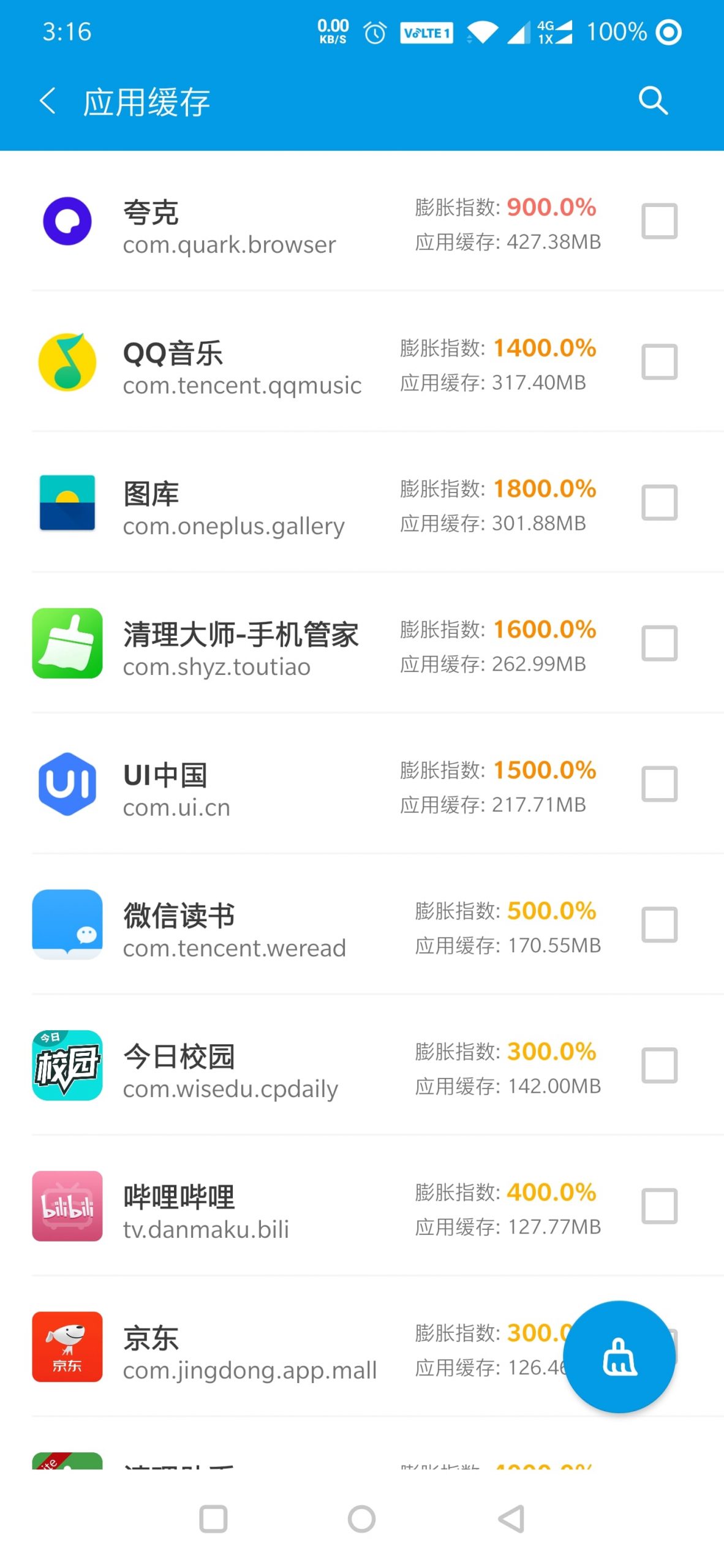Viewport: 724px width, 1568px height.
Task: Tick the box for 今日校园
Action: click(x=659, y=1066)
